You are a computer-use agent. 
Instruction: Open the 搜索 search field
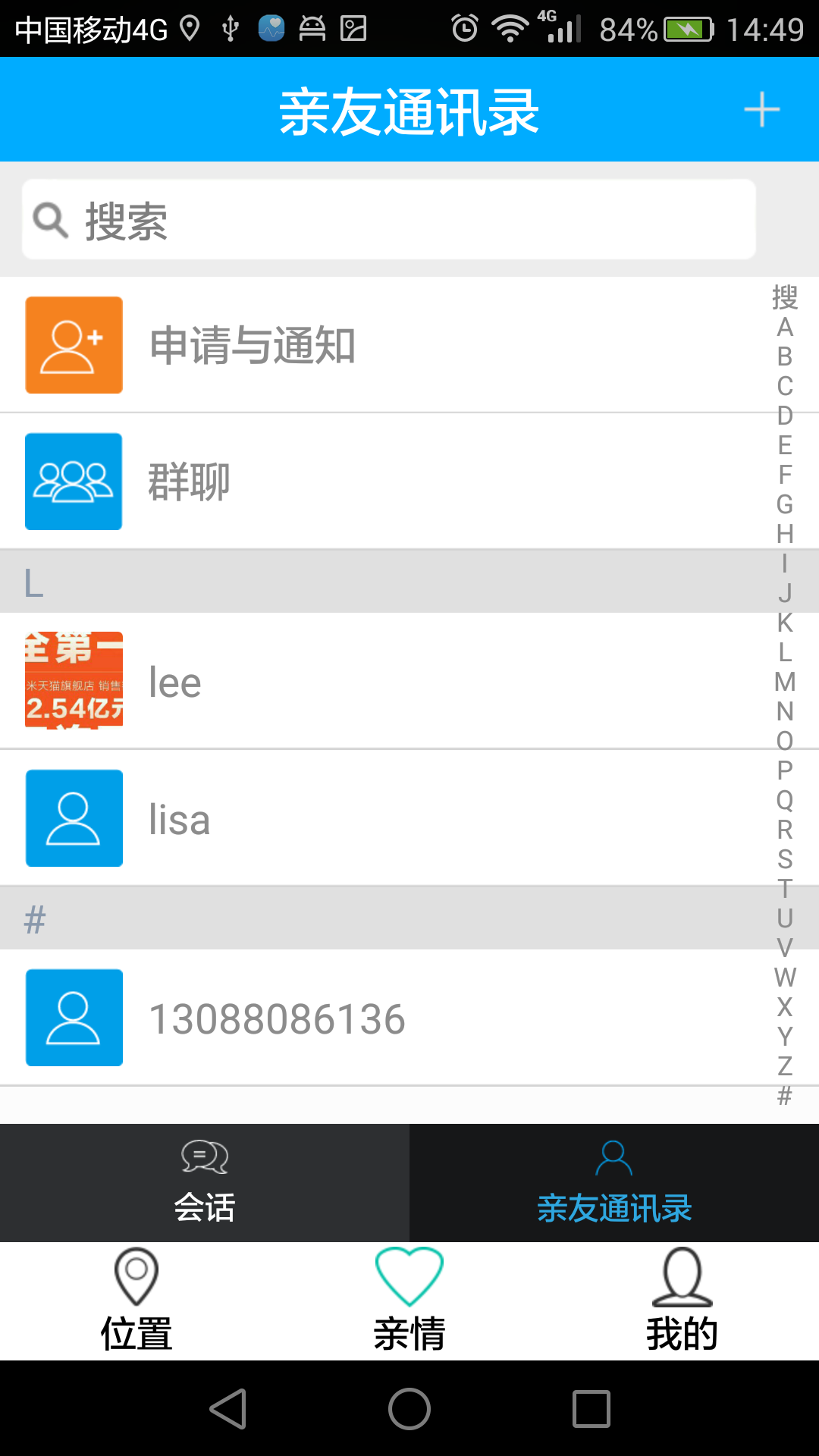point(388,220)
